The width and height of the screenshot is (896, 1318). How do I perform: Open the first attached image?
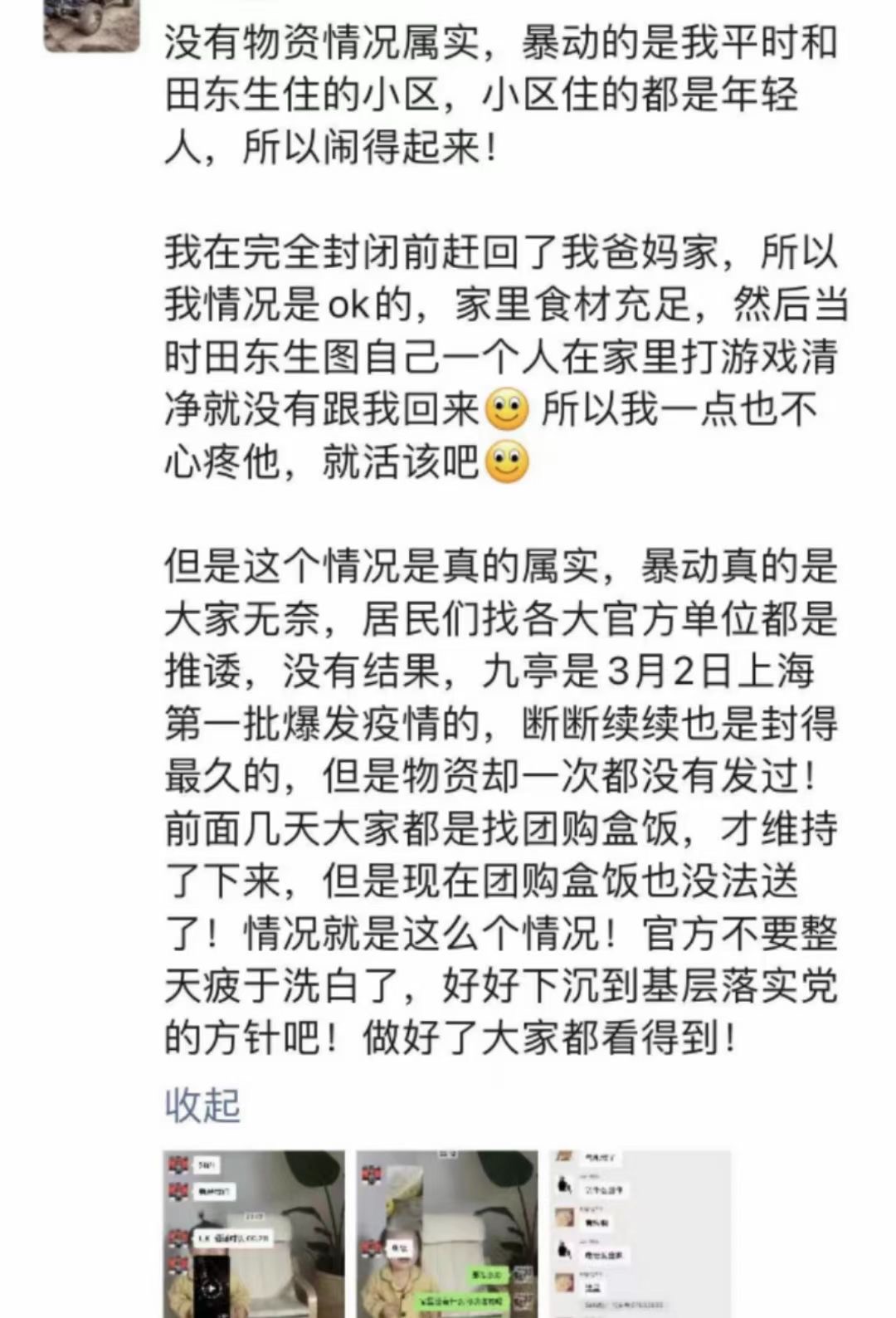click(x=254, y=1233)
